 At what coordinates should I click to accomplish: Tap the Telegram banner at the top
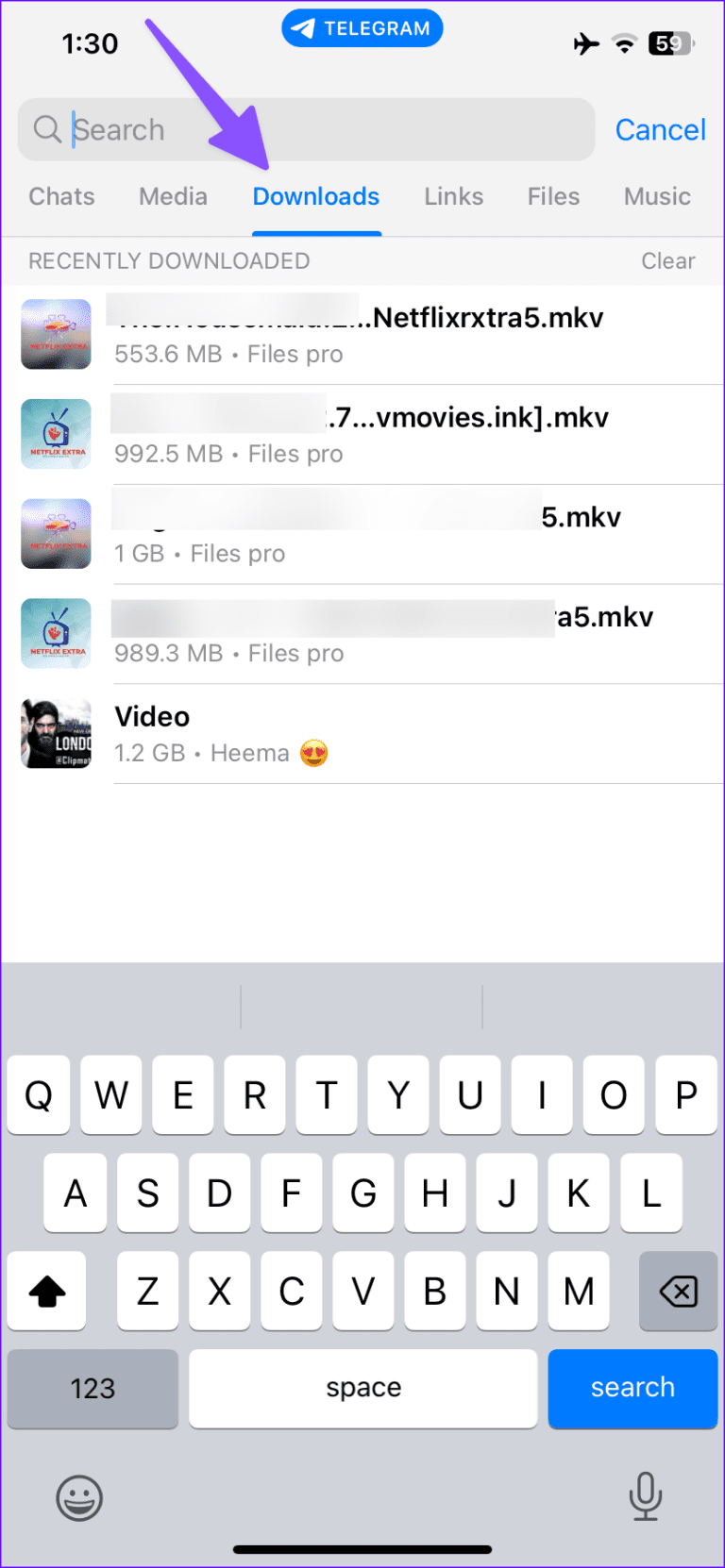[x=362, y=28]
